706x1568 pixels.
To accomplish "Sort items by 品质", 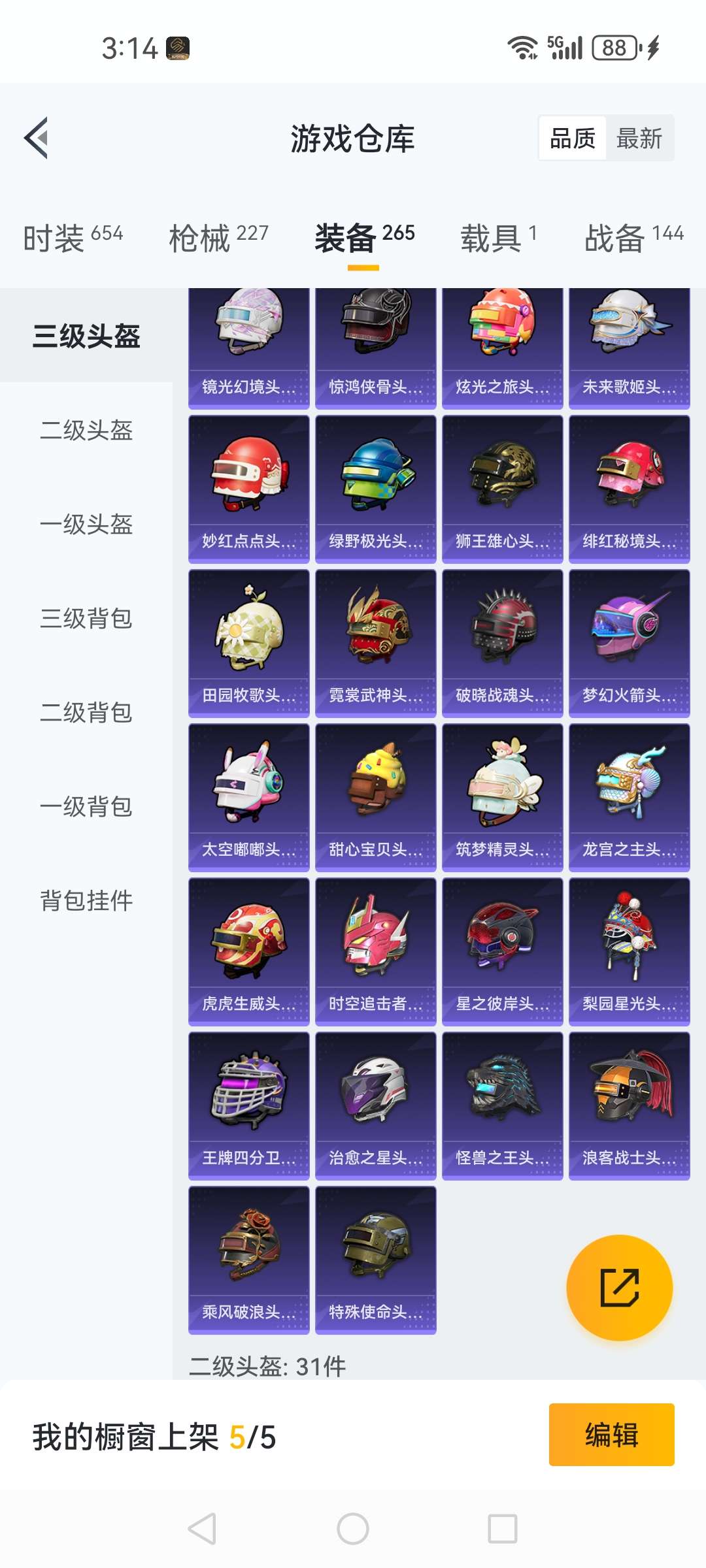I will (573, 139).
